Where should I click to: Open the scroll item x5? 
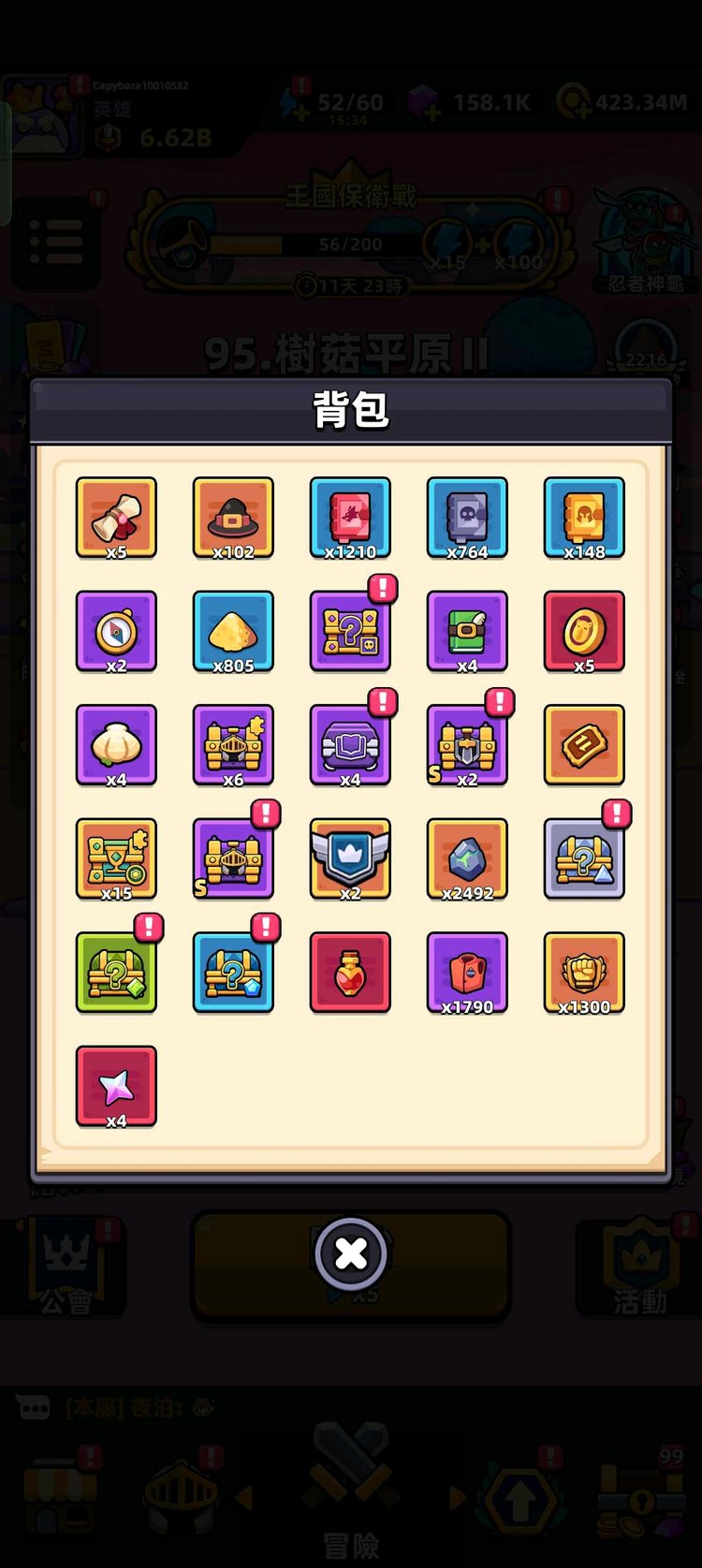click(116, 518)
